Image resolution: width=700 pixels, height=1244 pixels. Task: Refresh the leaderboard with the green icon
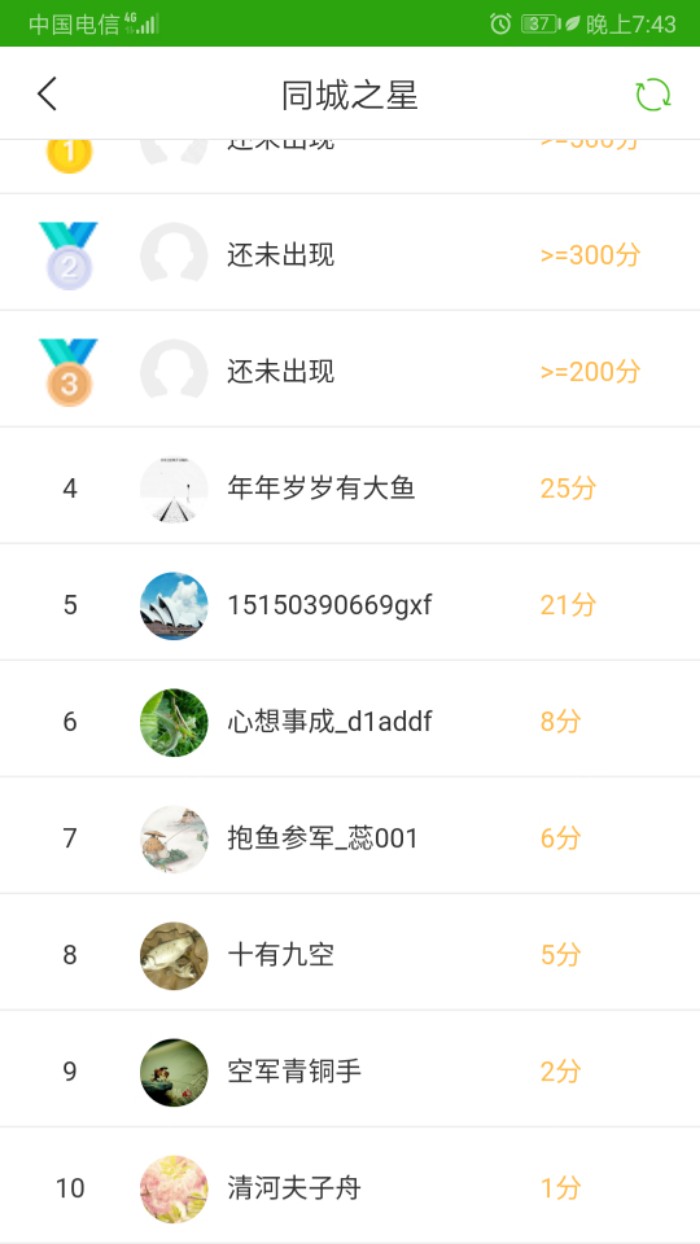[653, 95]
